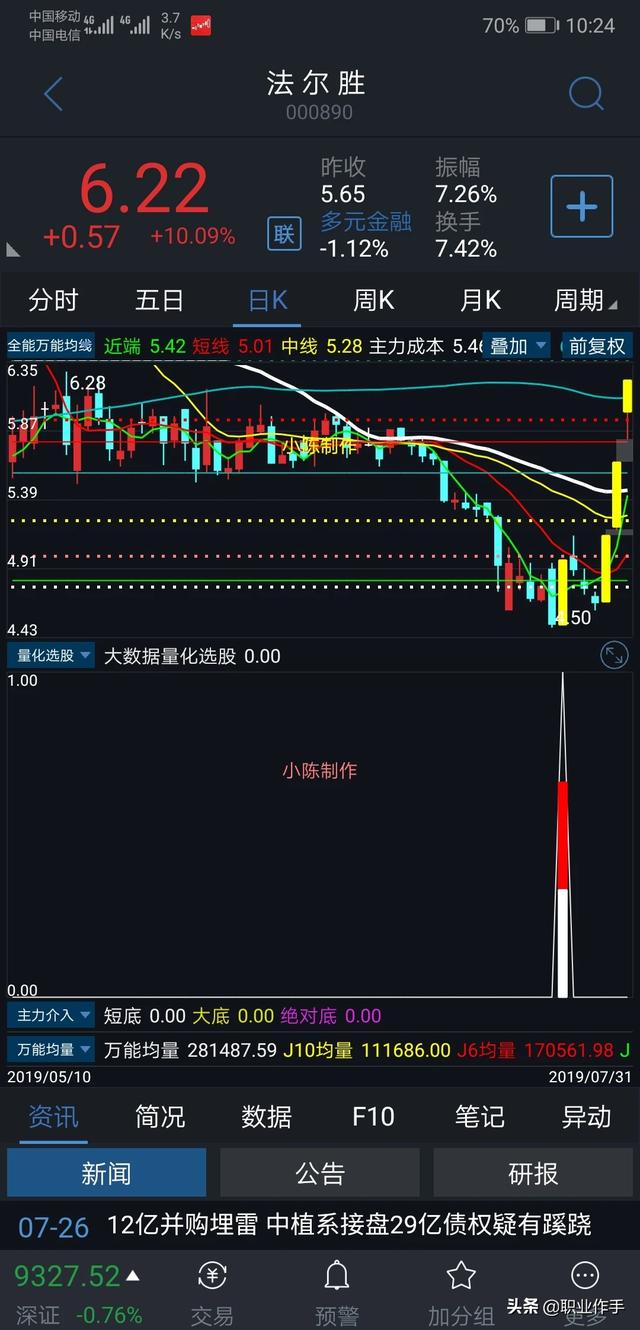Show the 公告 announcements section

320,1173
